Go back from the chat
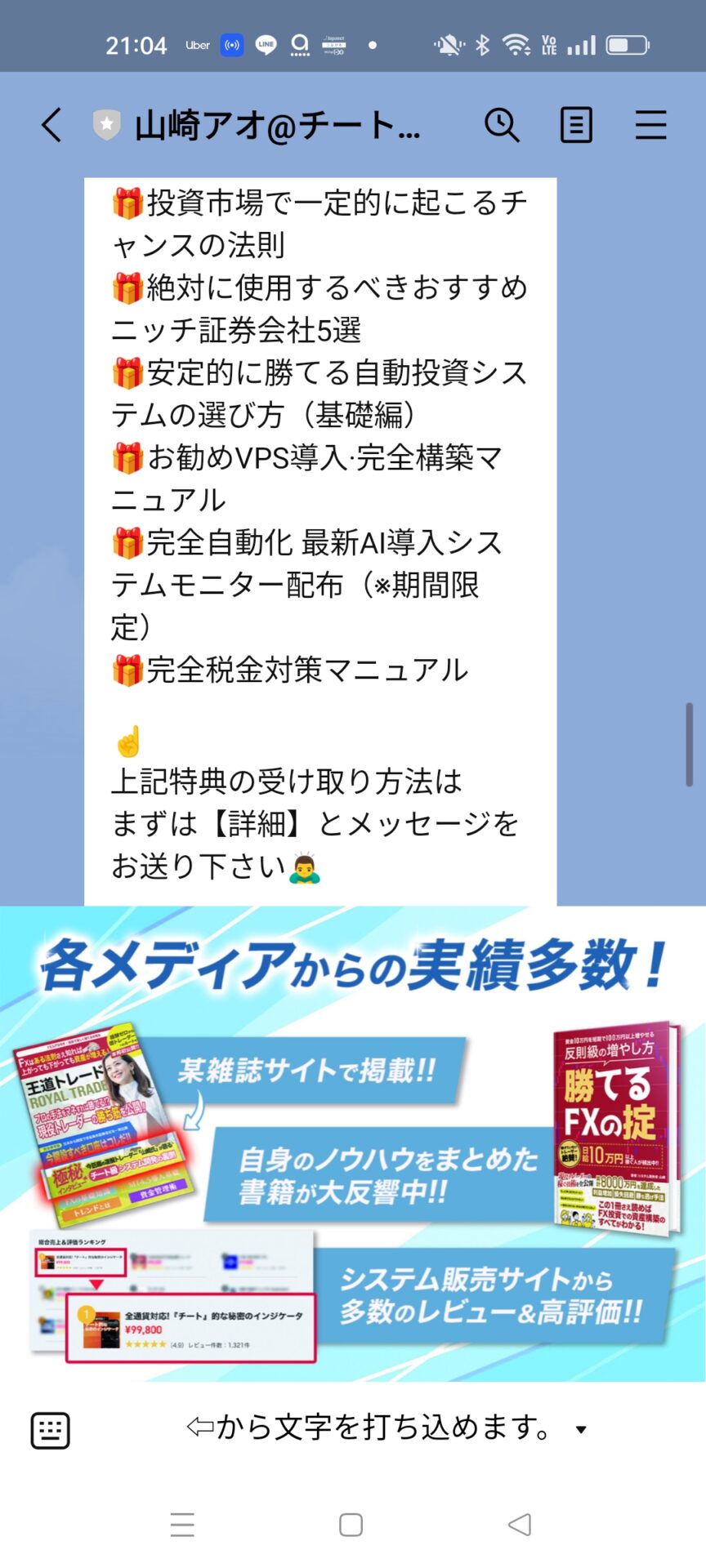The width and height of the screenshot is (706, 1568). (51, 126)
